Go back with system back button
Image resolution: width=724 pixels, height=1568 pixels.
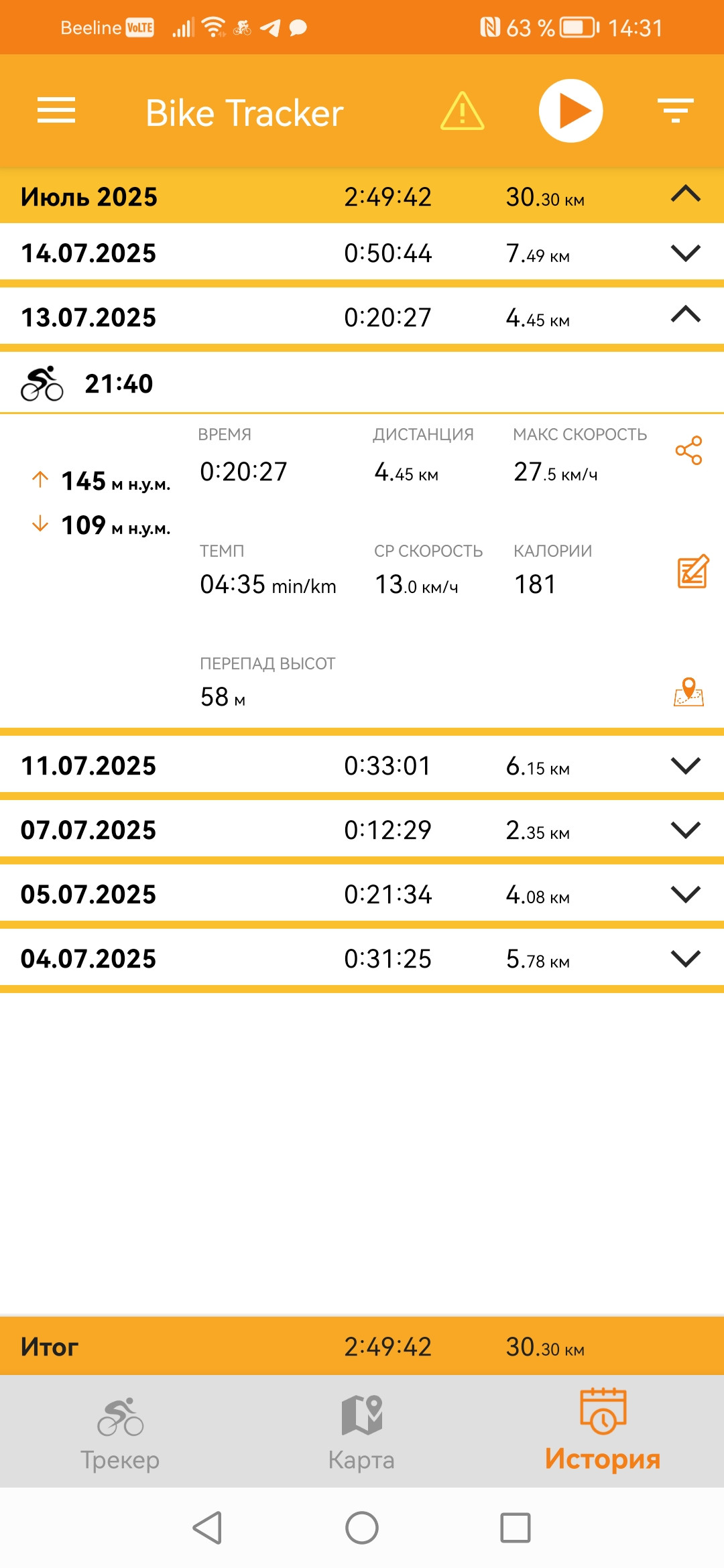(x=207, y=1528)
